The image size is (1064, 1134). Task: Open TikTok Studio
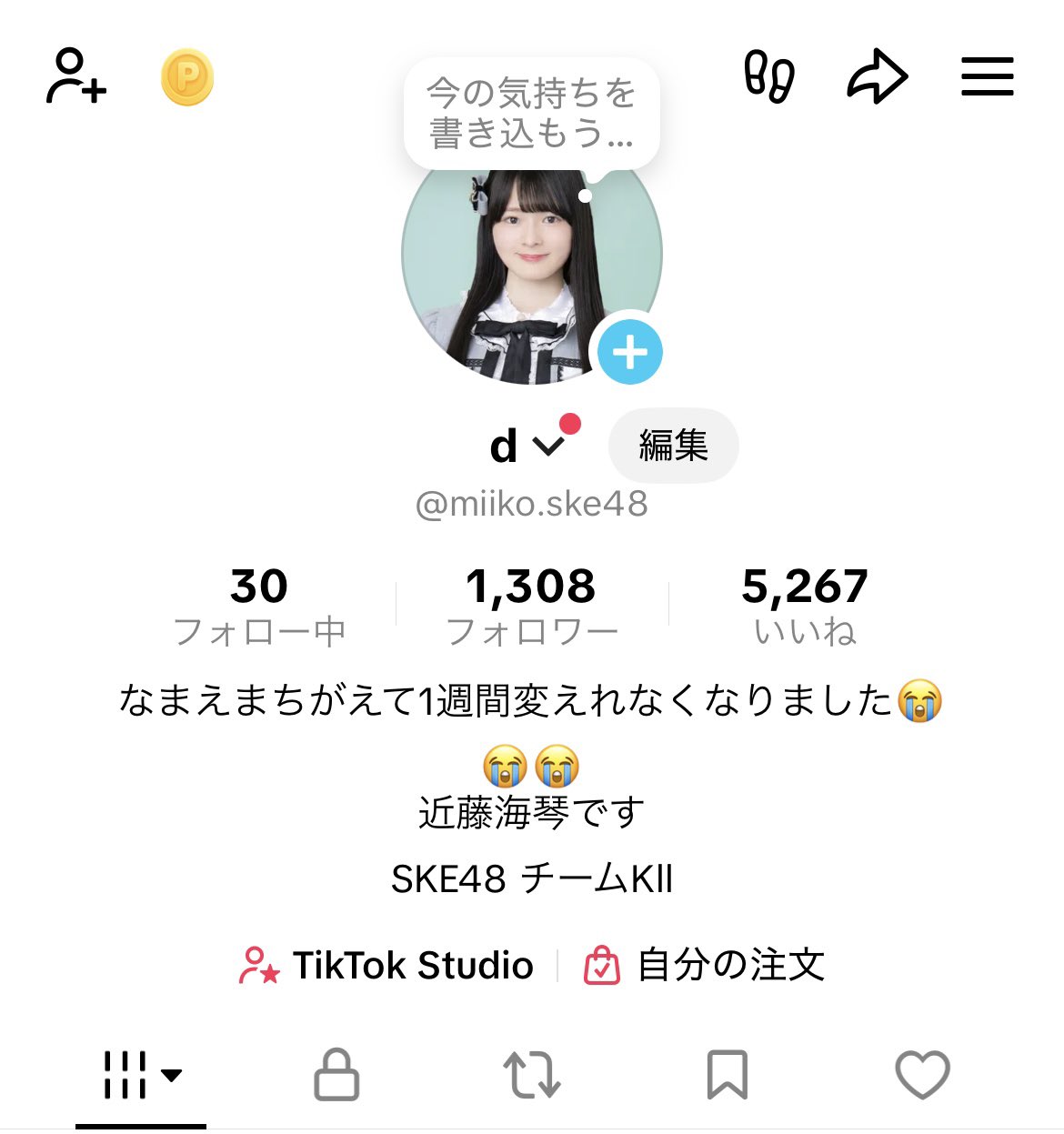[x=386, y=965]
